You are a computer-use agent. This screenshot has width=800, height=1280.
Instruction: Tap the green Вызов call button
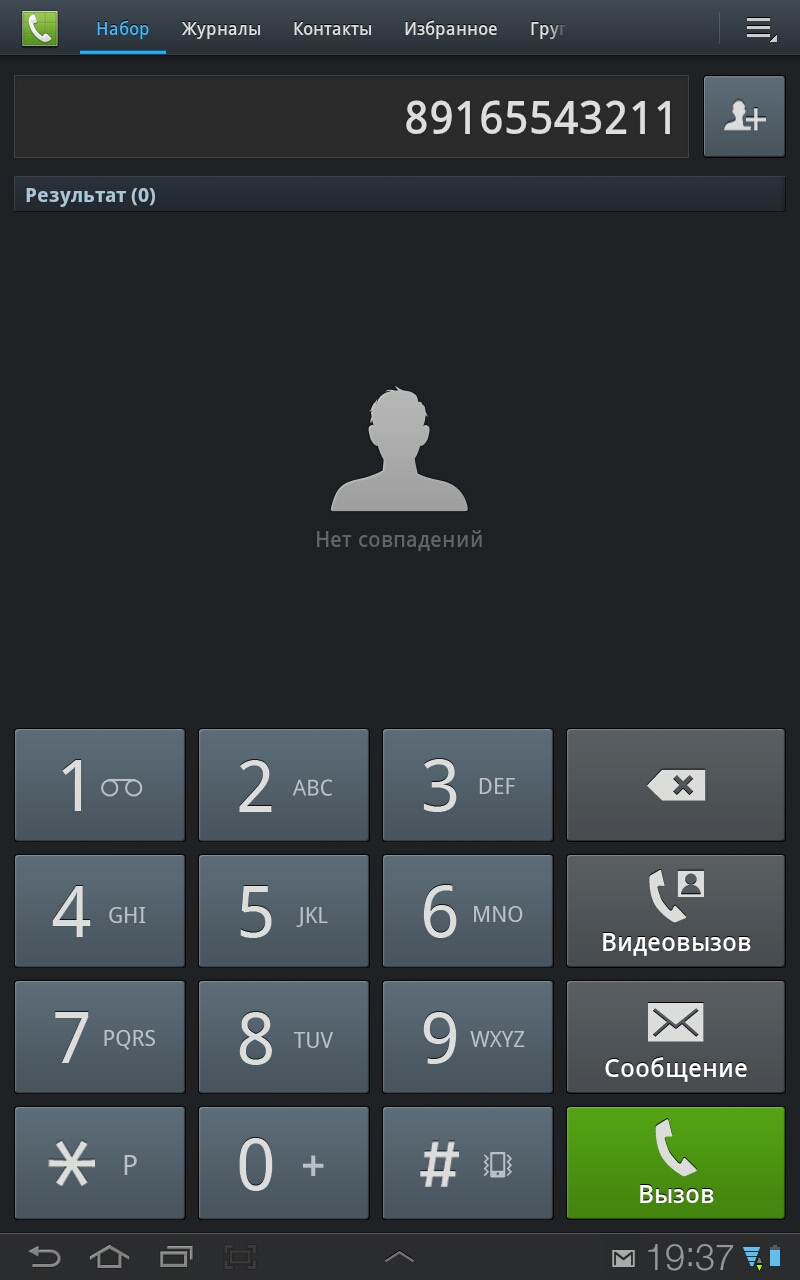[x=676, y=1163]
